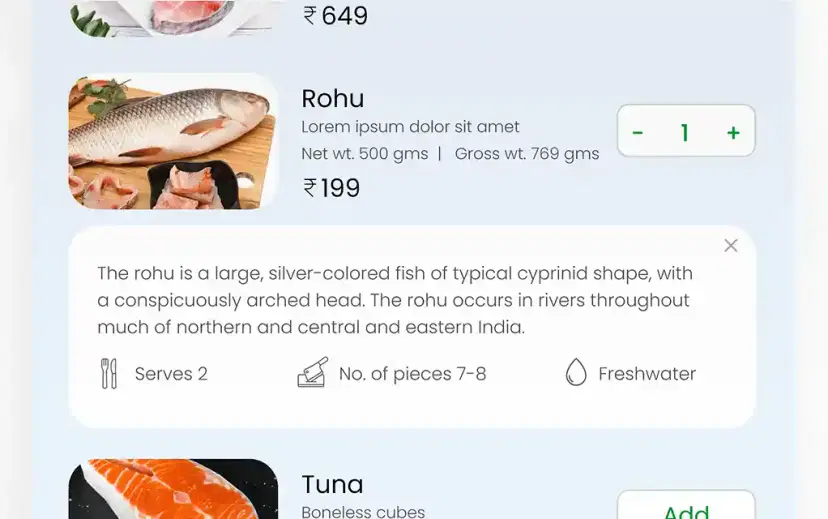Screen dimensions: 828x519
Task: Increase Rohu quantity with plus button
Action: 733,133
